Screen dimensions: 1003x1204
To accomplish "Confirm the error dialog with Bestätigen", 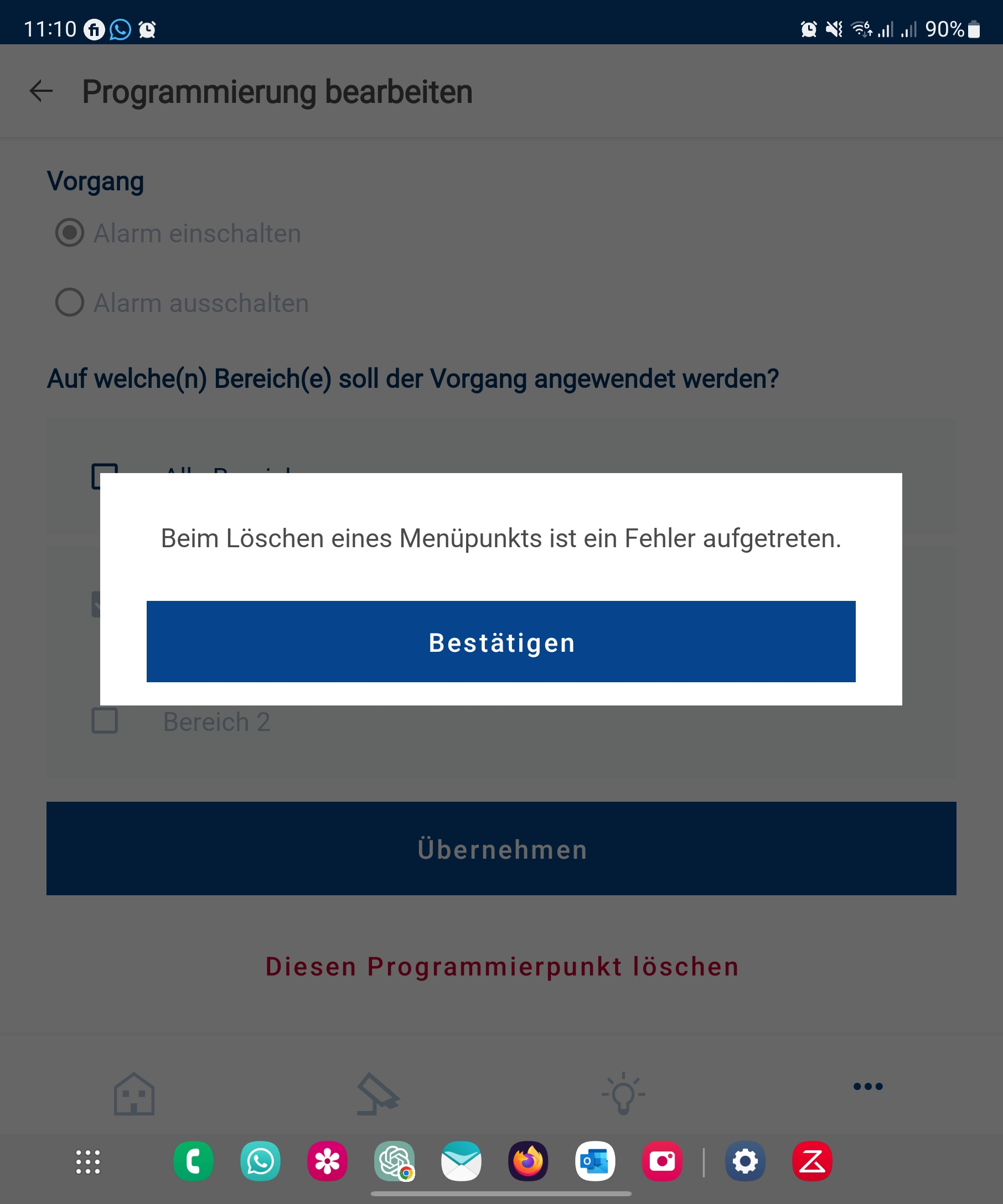I will coord(500,641).
